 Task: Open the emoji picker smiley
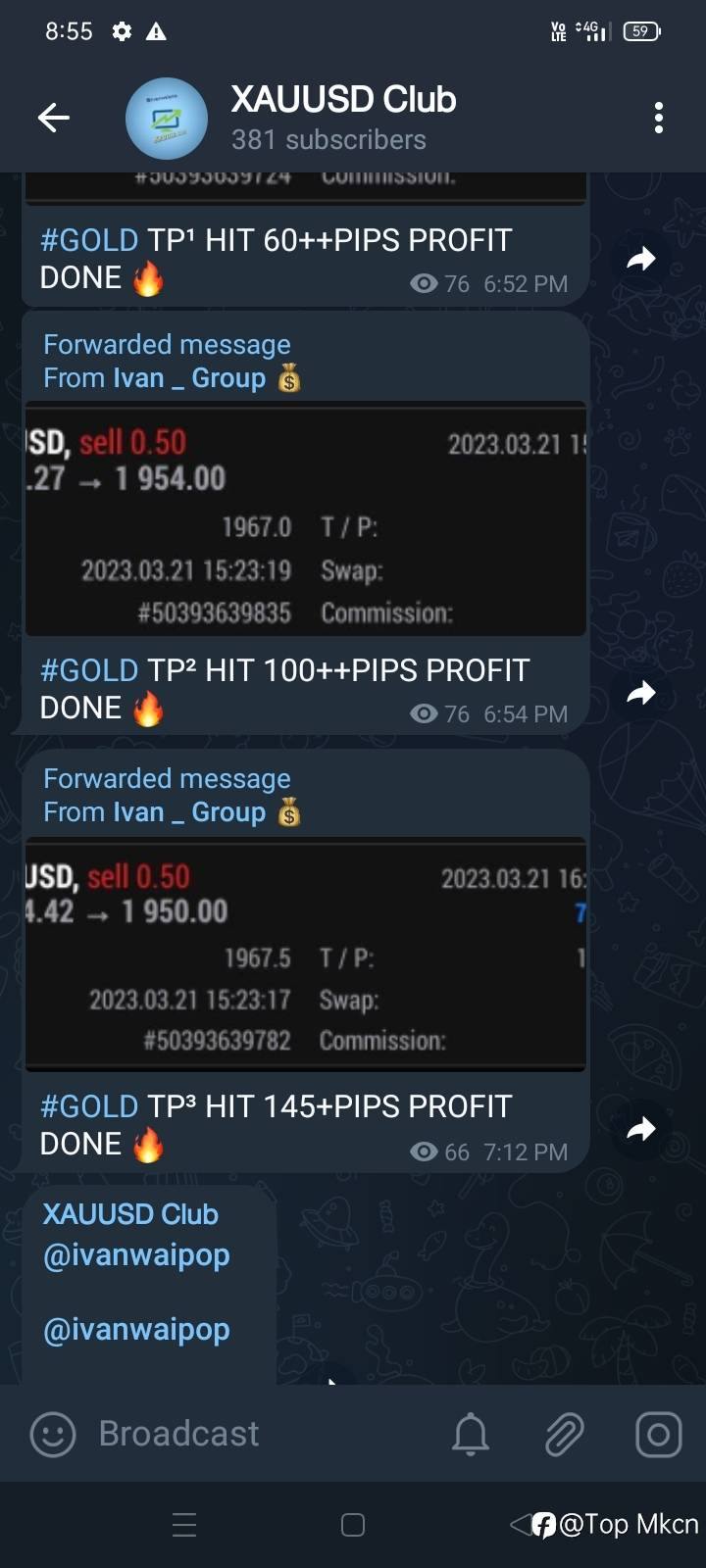coord(53,1435)
